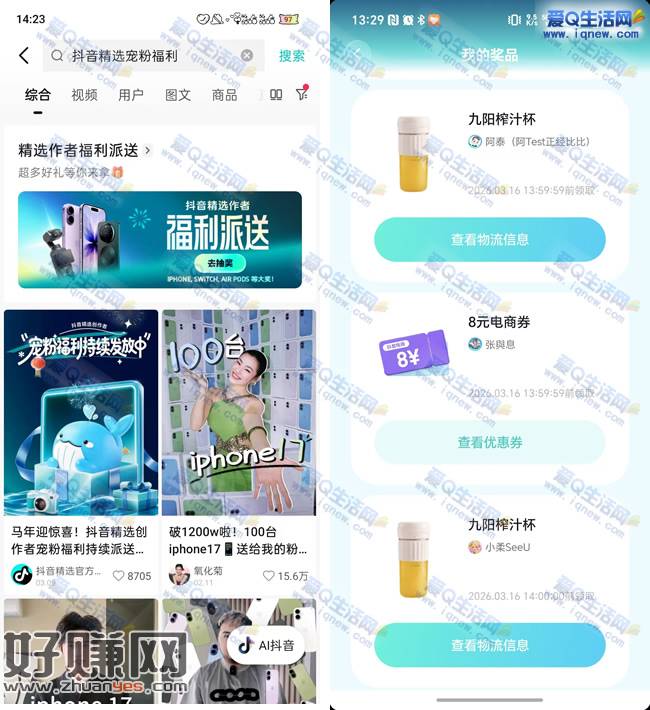Select the 图文 tab
This screenshot has width=650, height=710.
(178, 95)
